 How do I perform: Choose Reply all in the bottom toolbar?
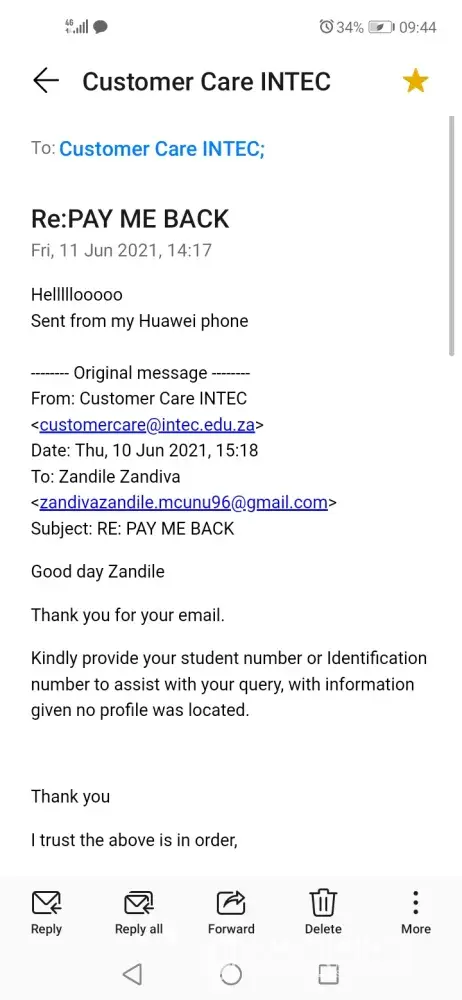[x=138, y=913]
